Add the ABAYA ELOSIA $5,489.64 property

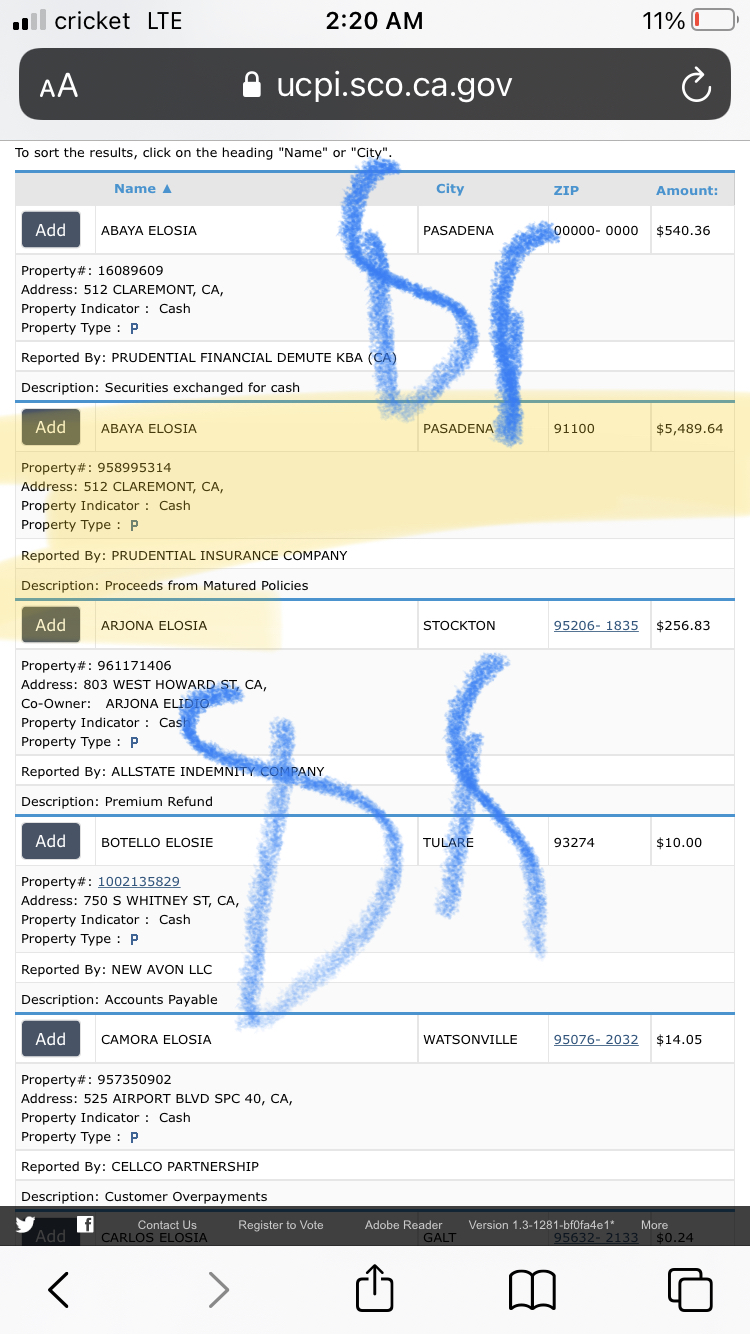tap(51, 427)
